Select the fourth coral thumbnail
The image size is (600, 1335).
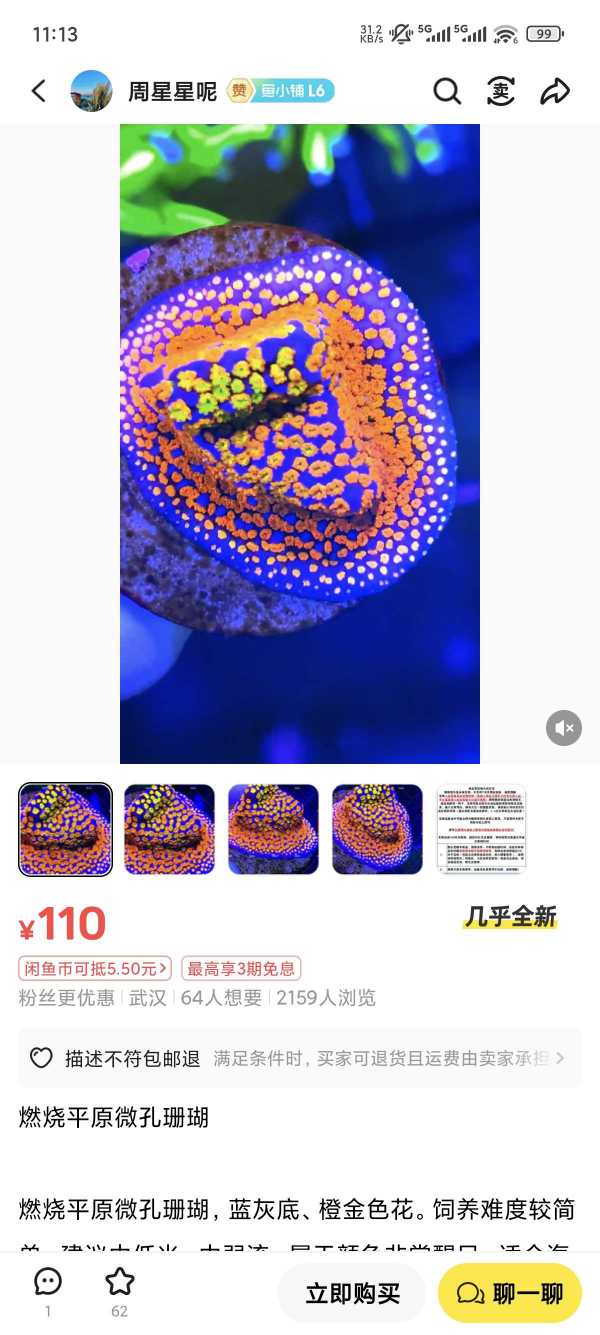coord(377,829)
